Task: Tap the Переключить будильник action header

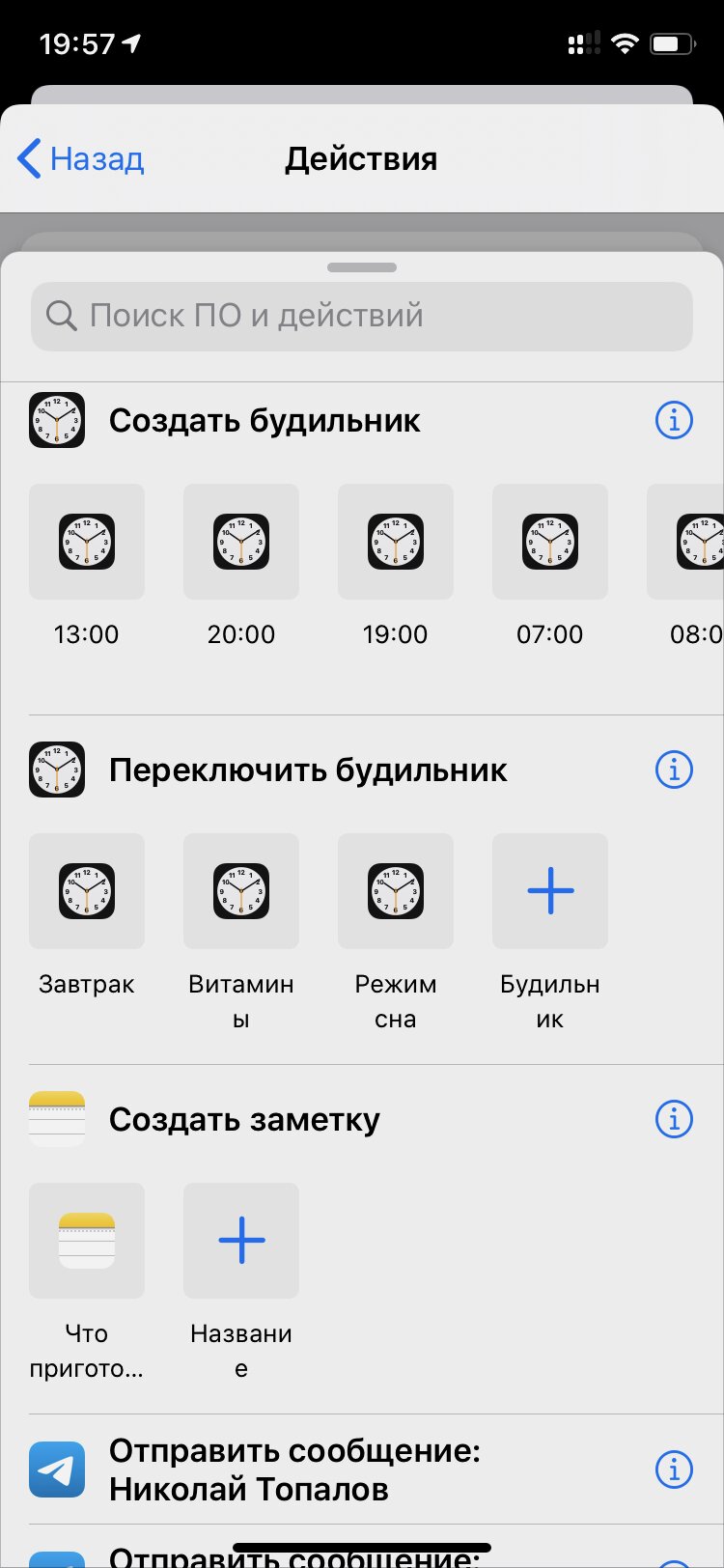Action: click(x=308, y=770)
